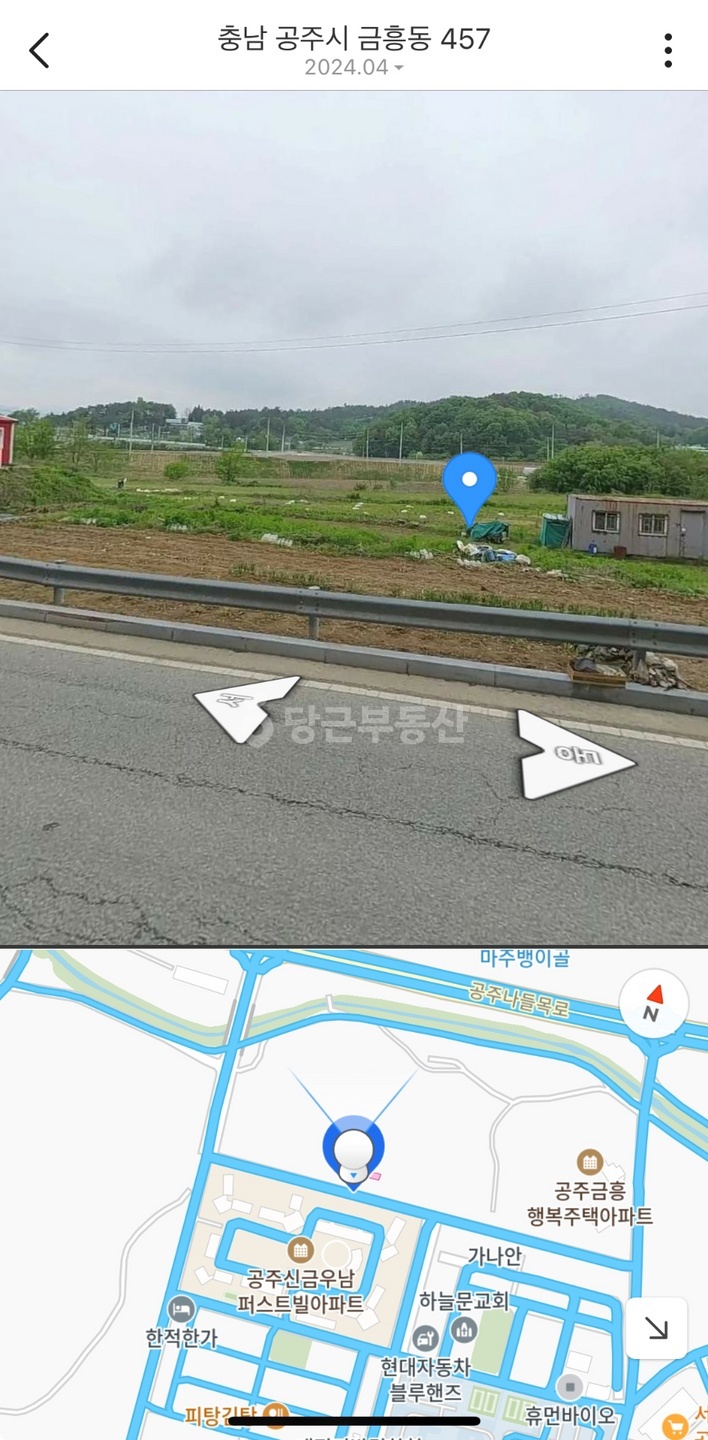708x1440 pixels.
Task: Move along the road with right arrow
Action: click(574, 756)
